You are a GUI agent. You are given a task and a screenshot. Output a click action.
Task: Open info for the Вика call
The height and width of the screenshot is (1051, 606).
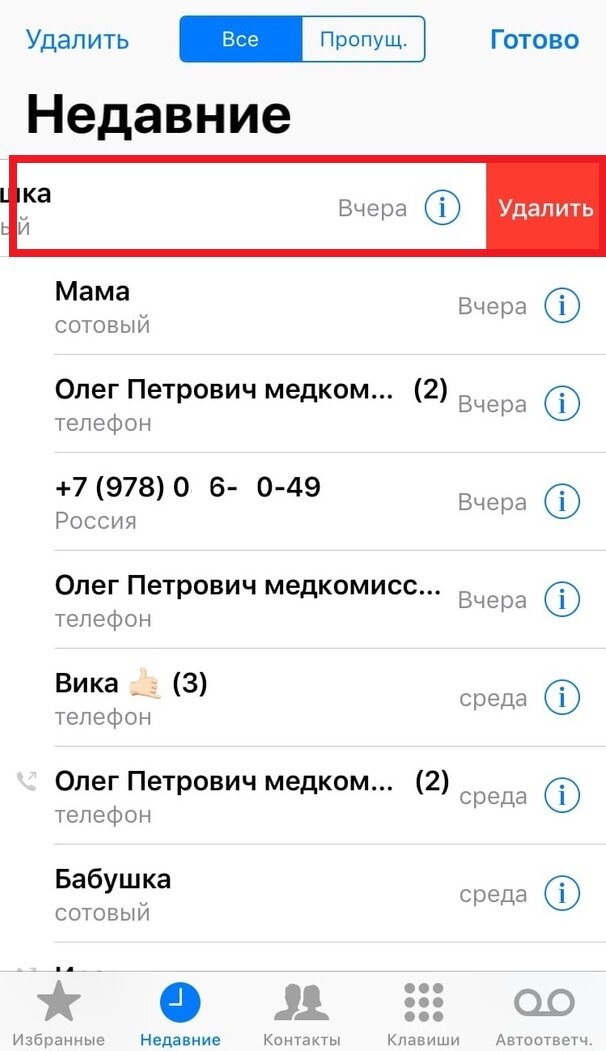pos(562,697)
